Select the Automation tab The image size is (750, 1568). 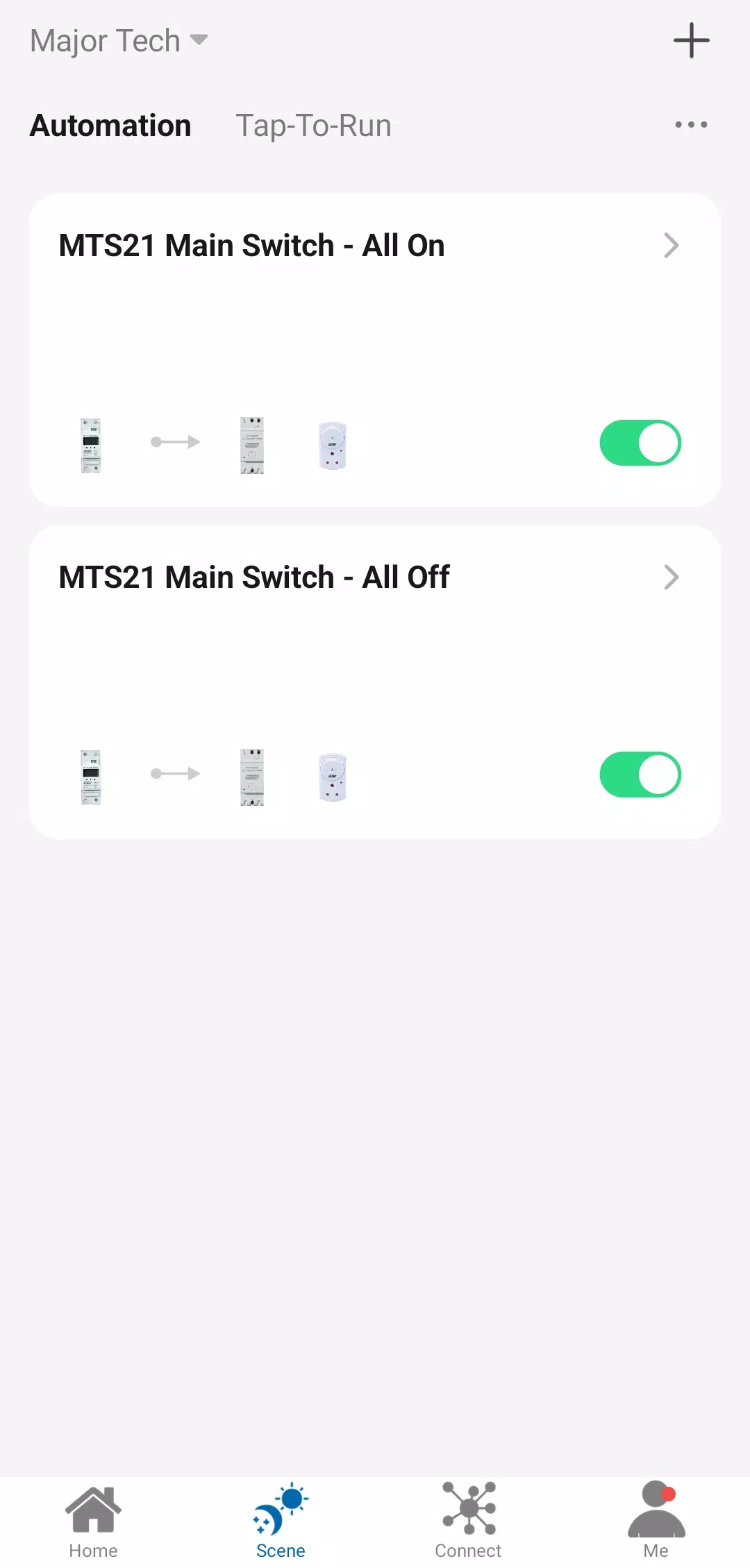pyautogui.click(x=110, y=126)
